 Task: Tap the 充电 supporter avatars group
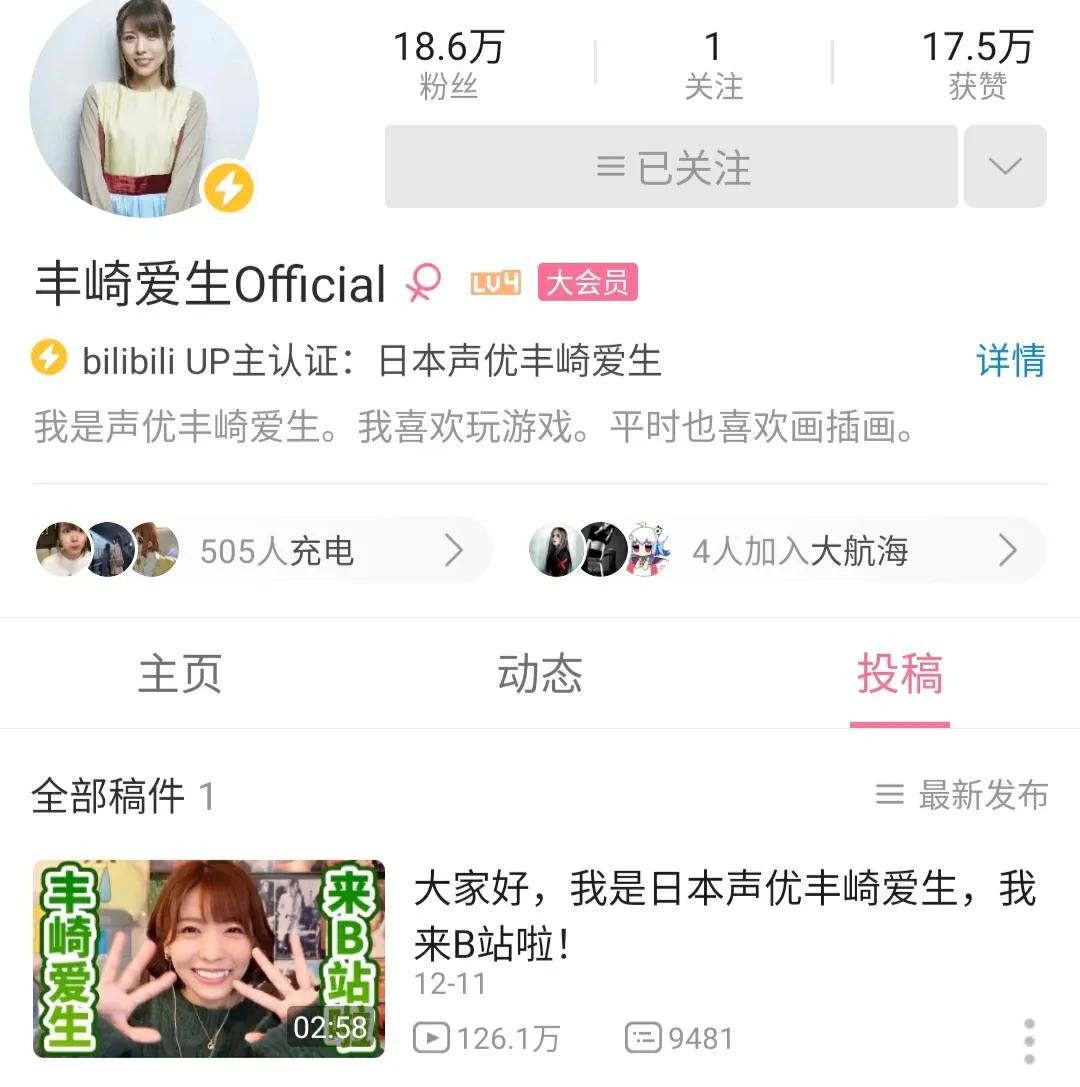[x=105, y=549]
